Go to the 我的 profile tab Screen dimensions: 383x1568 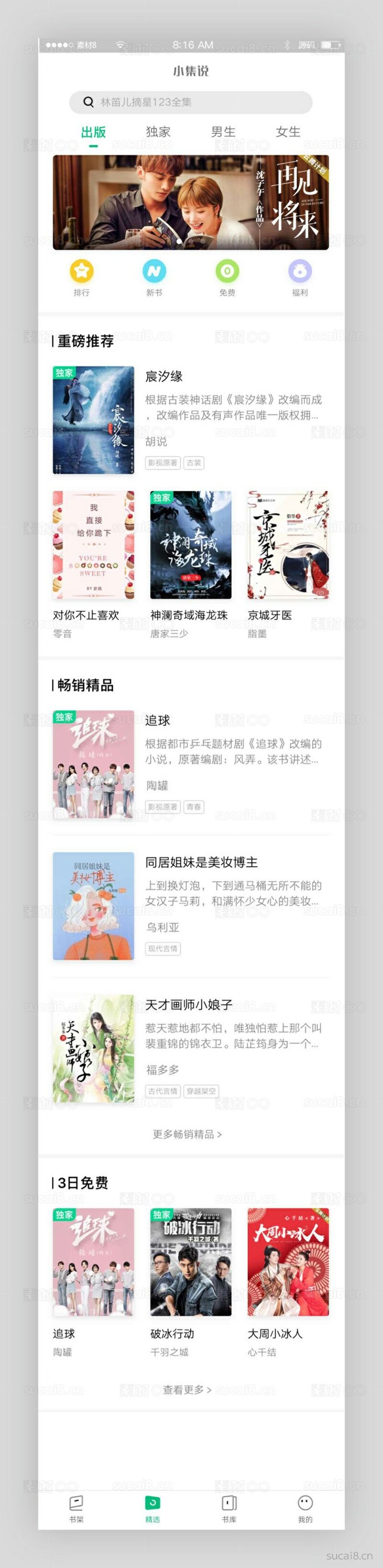(305, 1508)
